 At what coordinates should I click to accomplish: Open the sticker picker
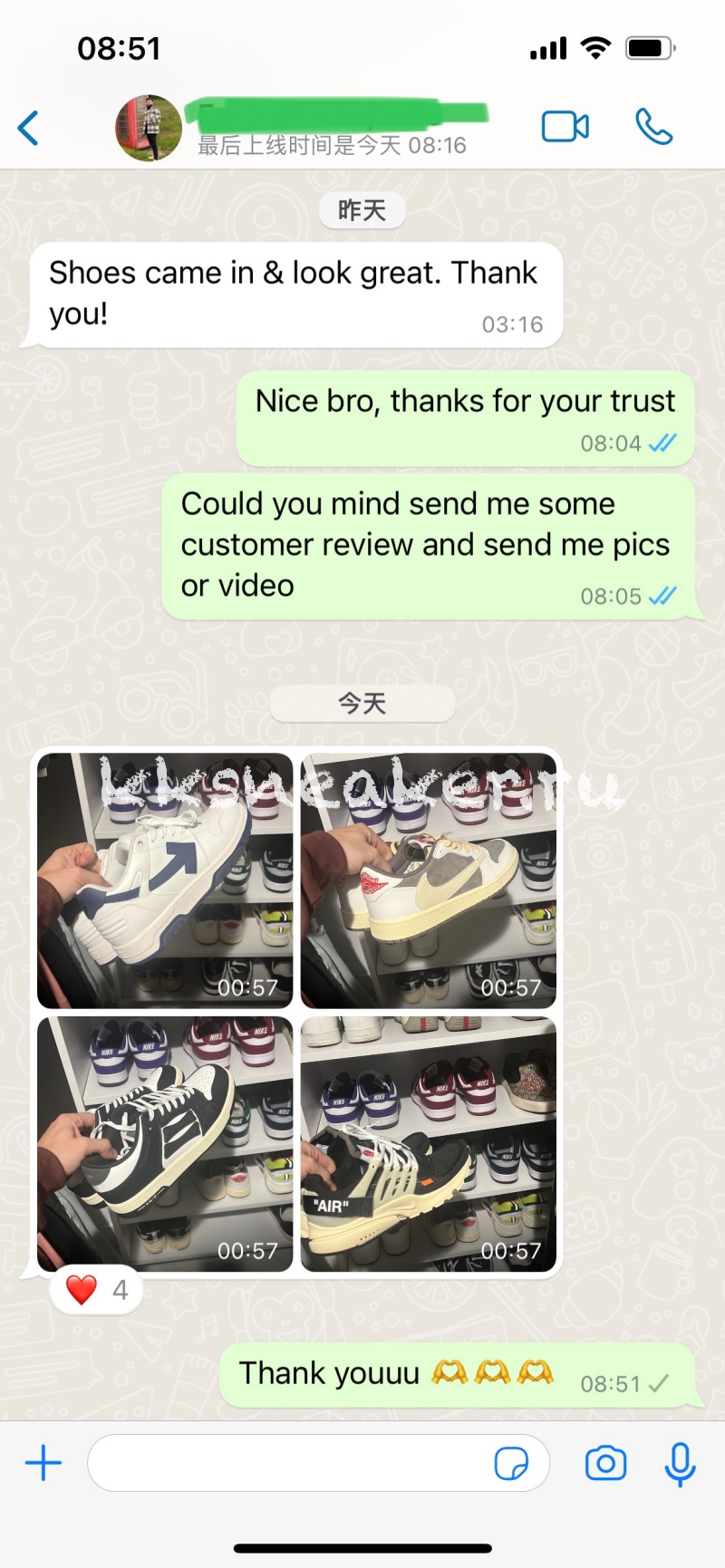coord(512,1463)
